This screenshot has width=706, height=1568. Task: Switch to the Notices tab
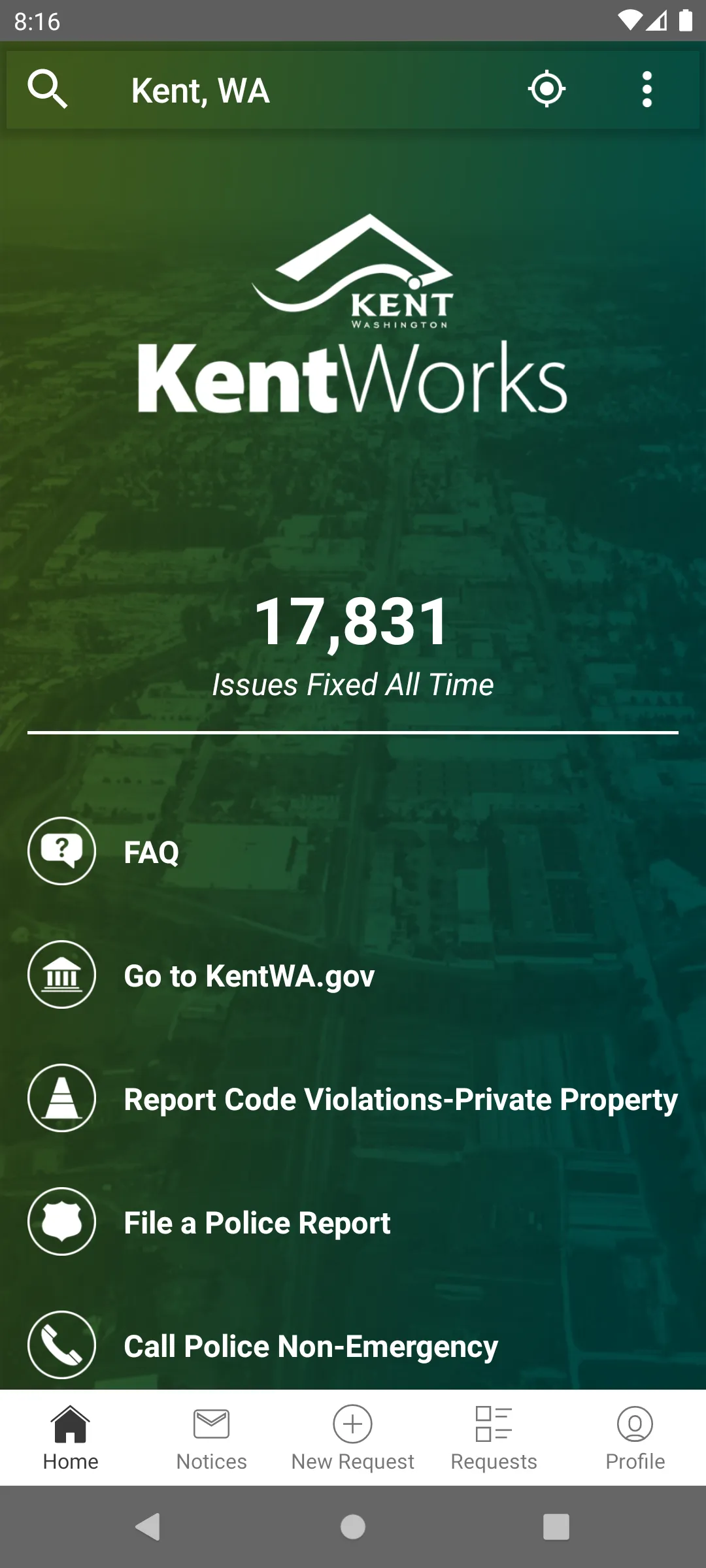coord(211,1438)
